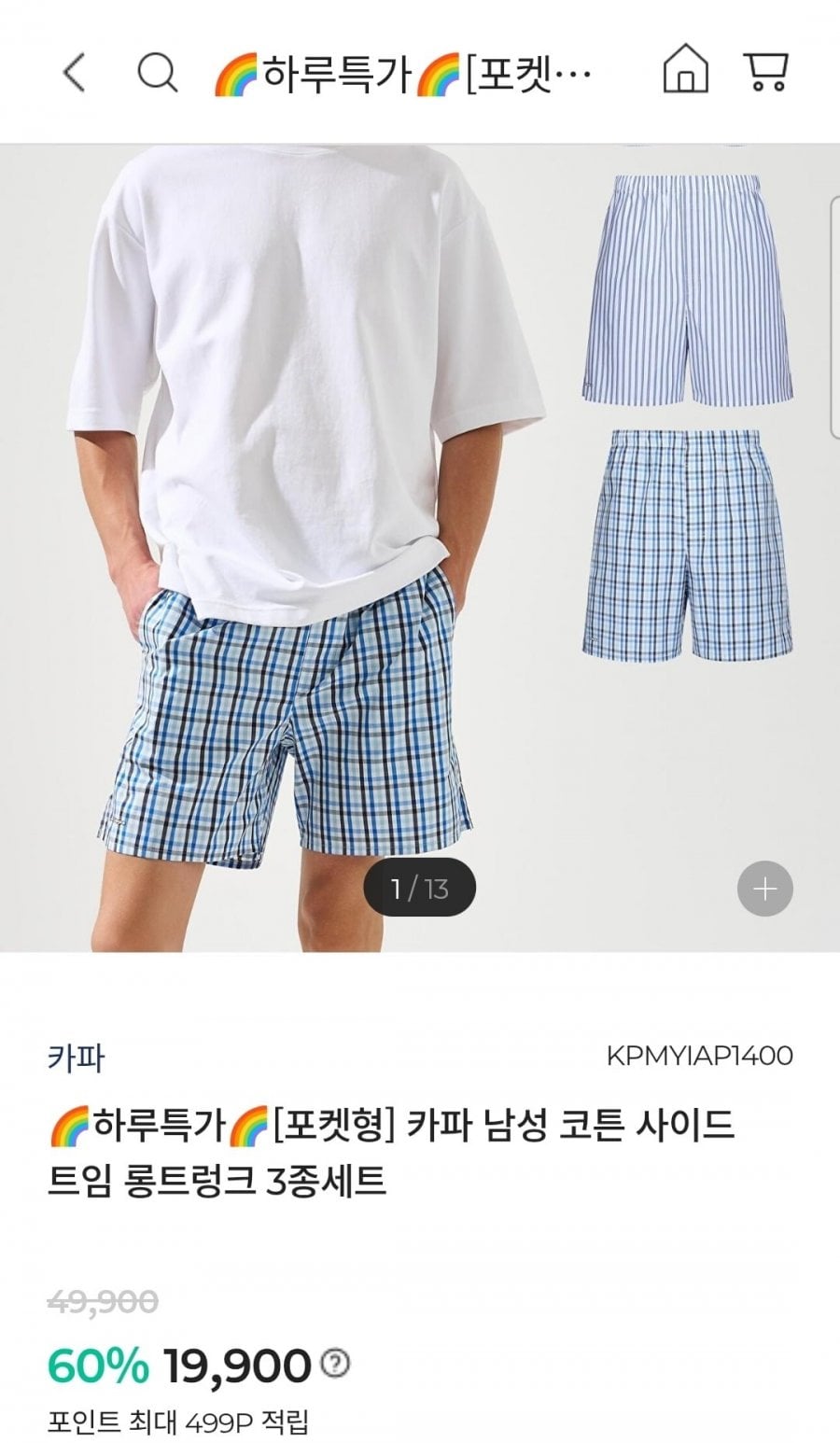840x1443 pixels.
Task: Tap the price info question mark
Action: tap(334, 1365)
